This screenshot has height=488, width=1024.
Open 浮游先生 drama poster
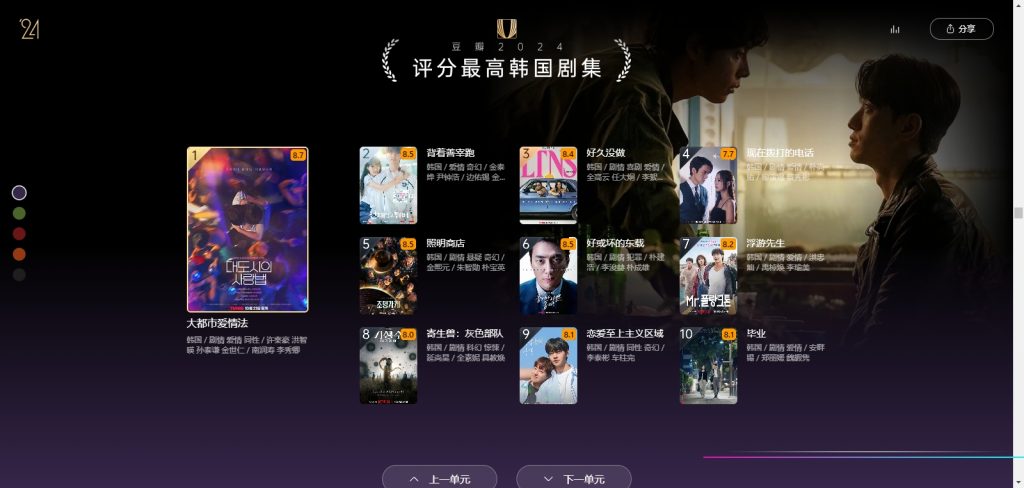(x=708, y=276)
